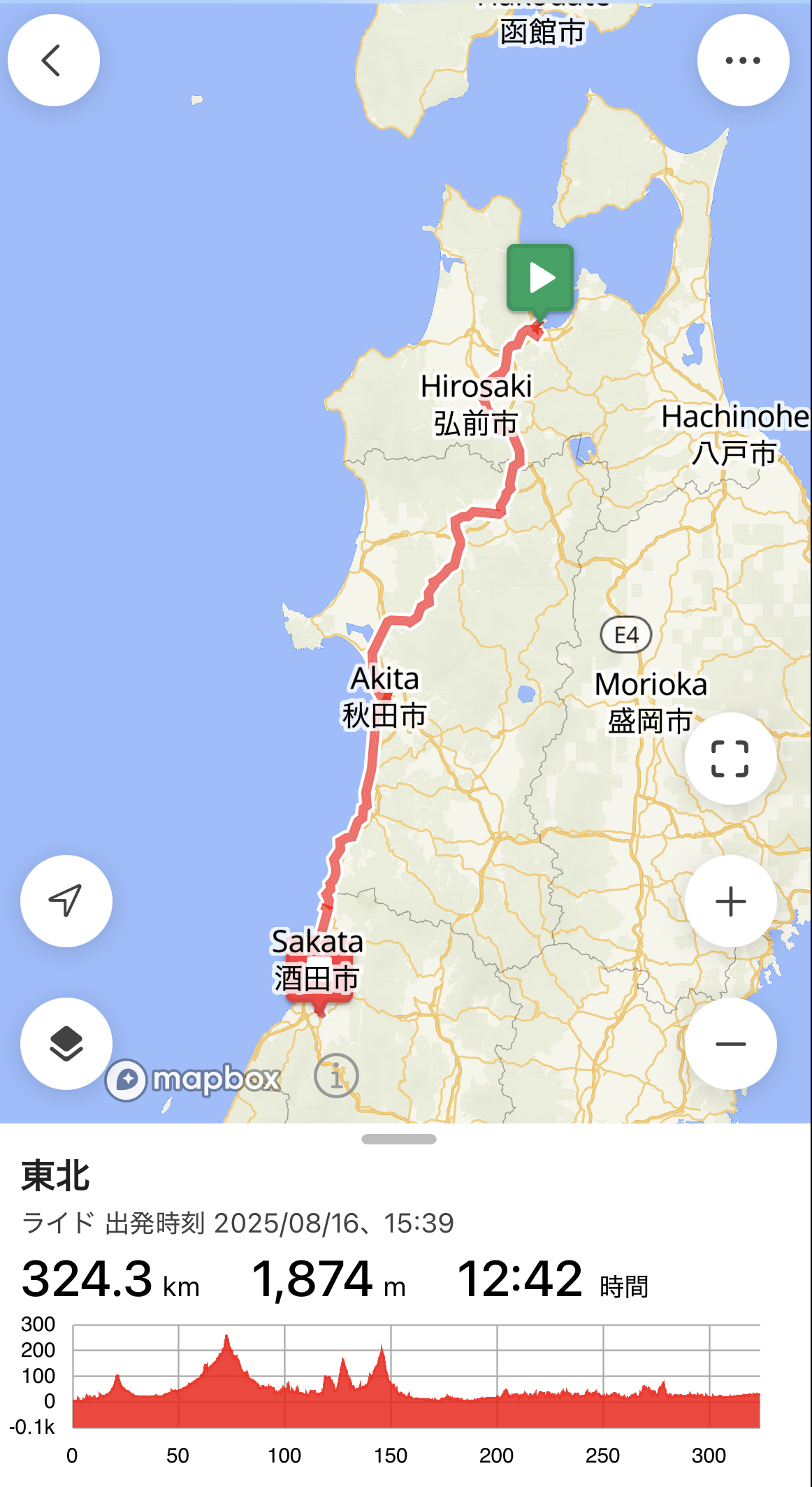Tap the green start marker on the route

pyautogui.click(x=540, y=278)
